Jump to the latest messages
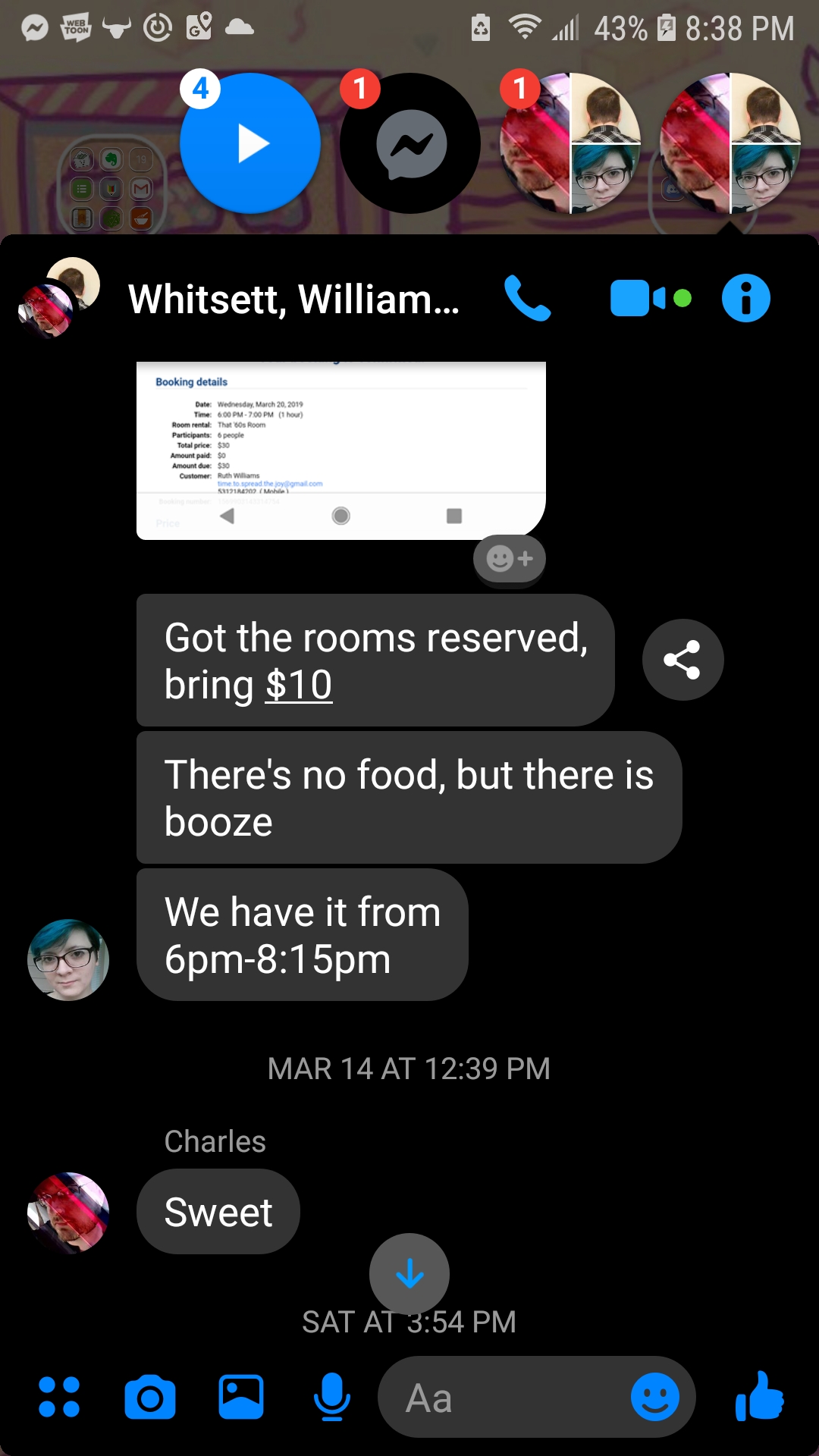Image resolution: width=819 pixels, height=1456 pixels. point(409,1273)
